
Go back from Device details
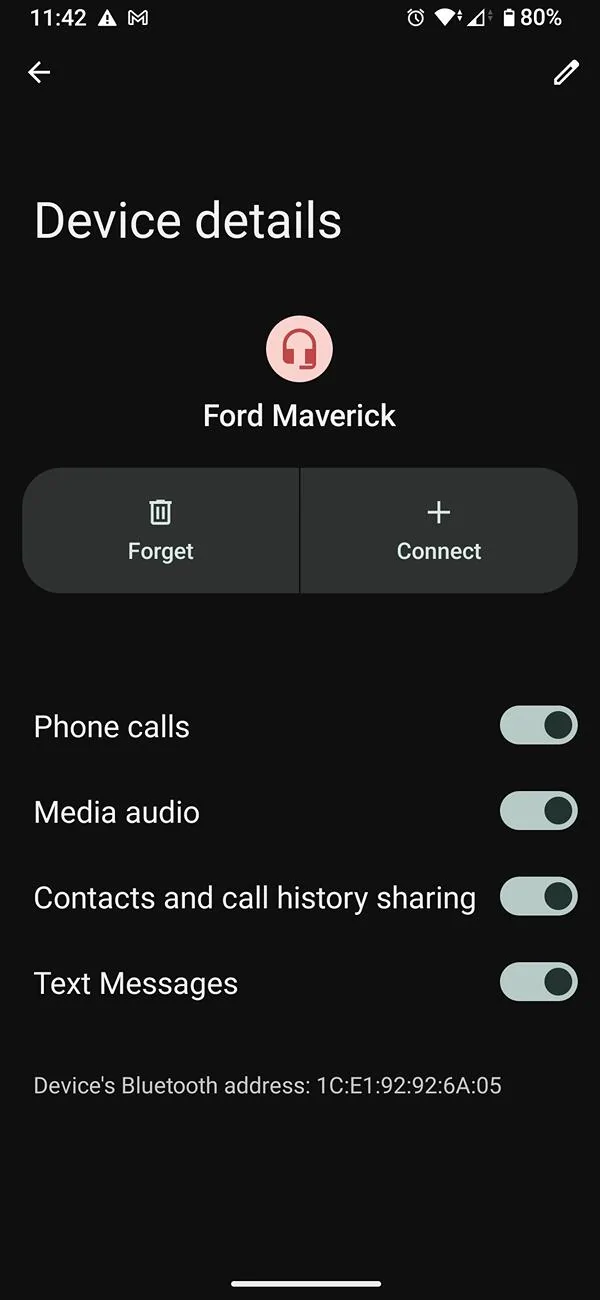point(39,72)
